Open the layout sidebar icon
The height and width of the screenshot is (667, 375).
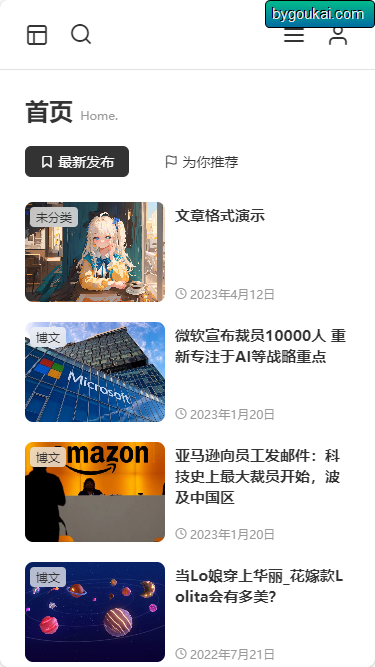(37, 35)
